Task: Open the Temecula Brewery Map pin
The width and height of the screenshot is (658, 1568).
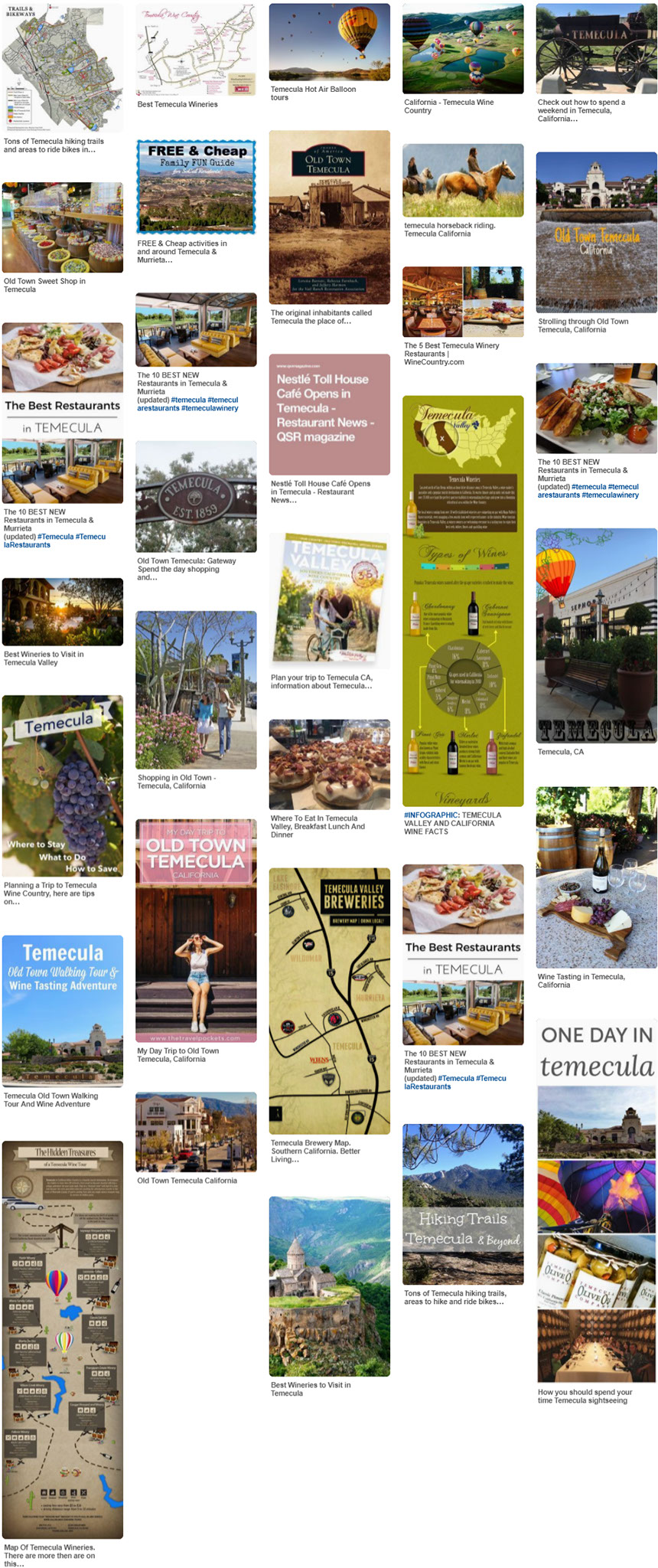Action: pos(329,1001)
